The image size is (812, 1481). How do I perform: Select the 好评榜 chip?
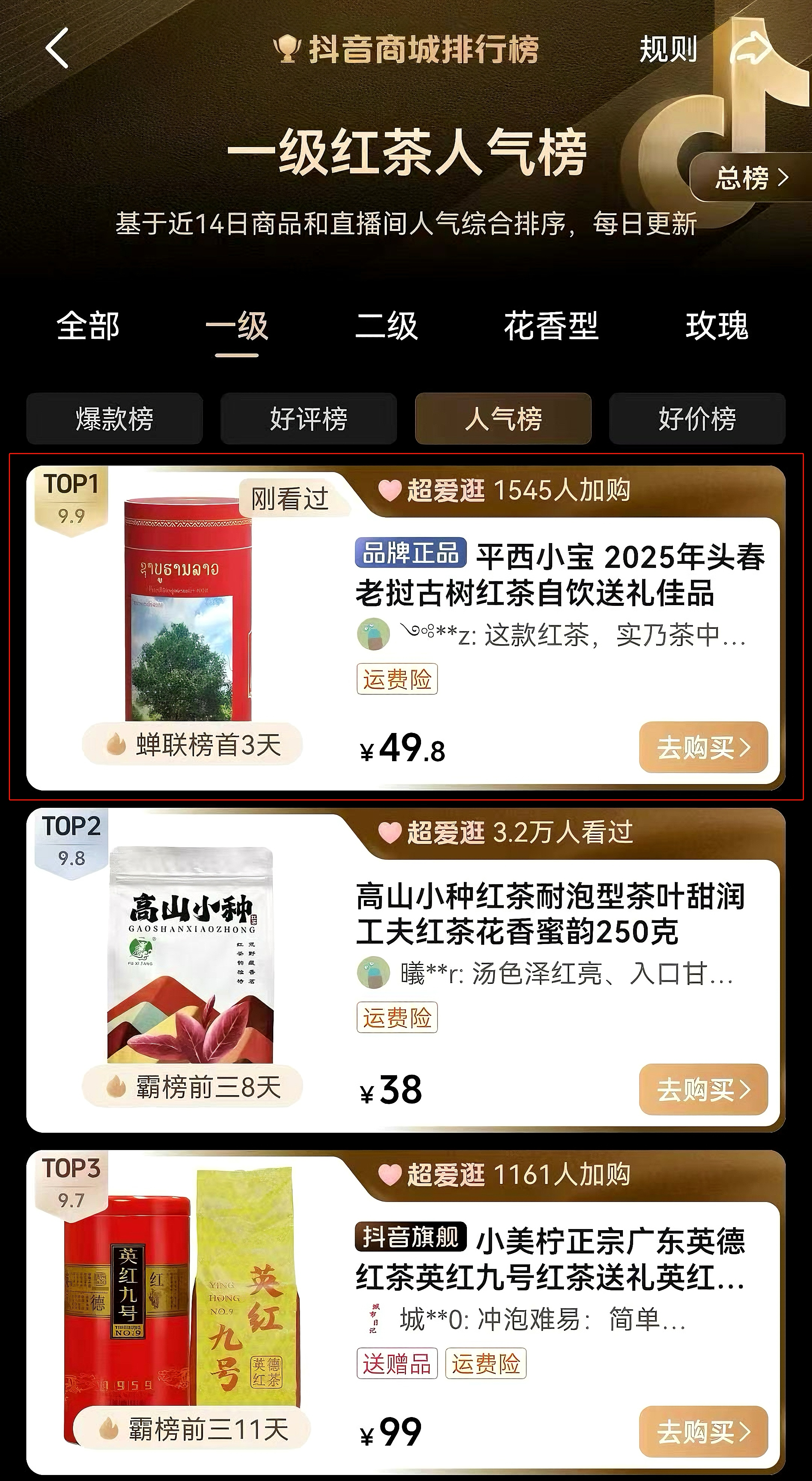click(309, 419)
